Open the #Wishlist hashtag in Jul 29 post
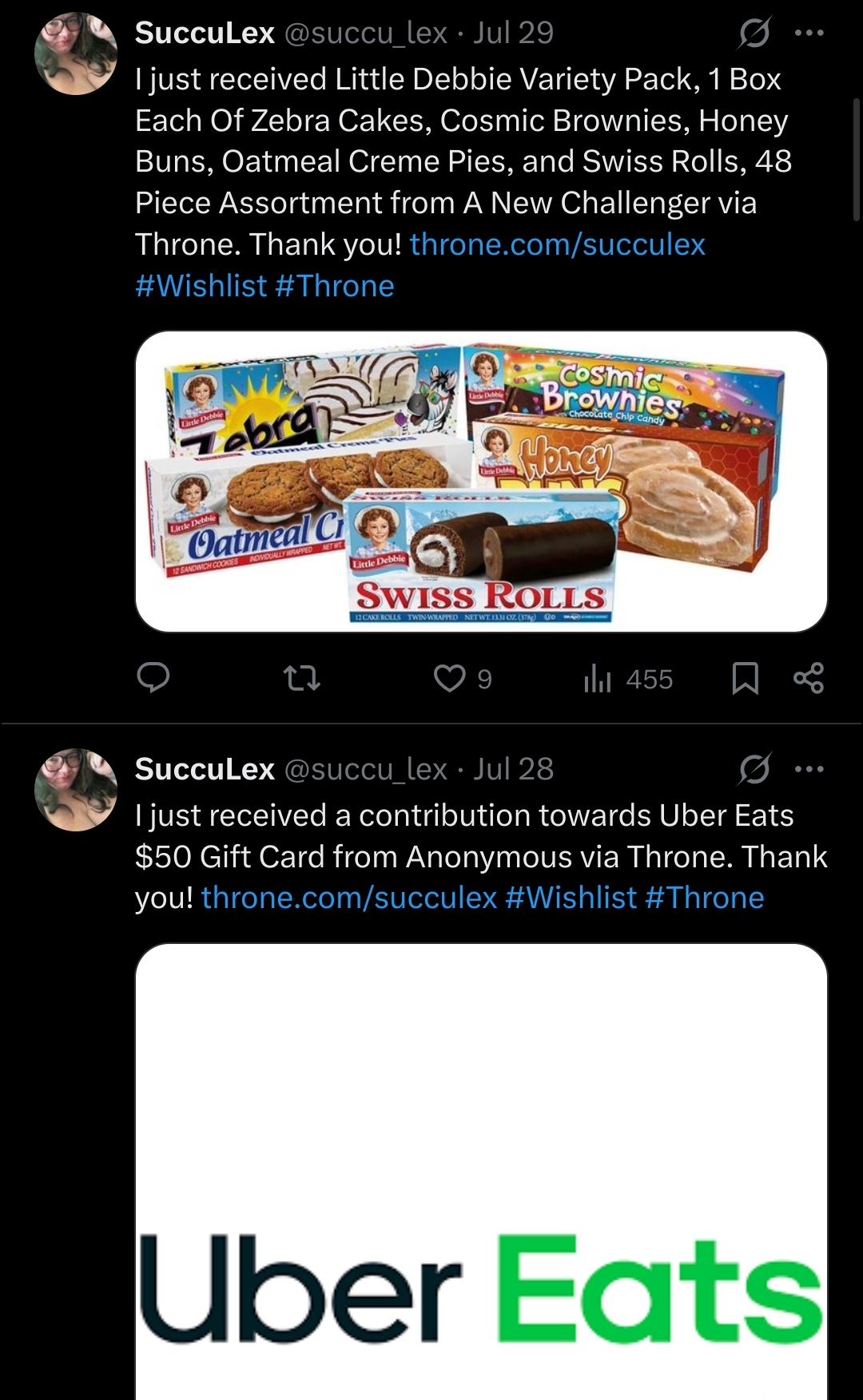 pyautogui.click(x=201, y=286)
